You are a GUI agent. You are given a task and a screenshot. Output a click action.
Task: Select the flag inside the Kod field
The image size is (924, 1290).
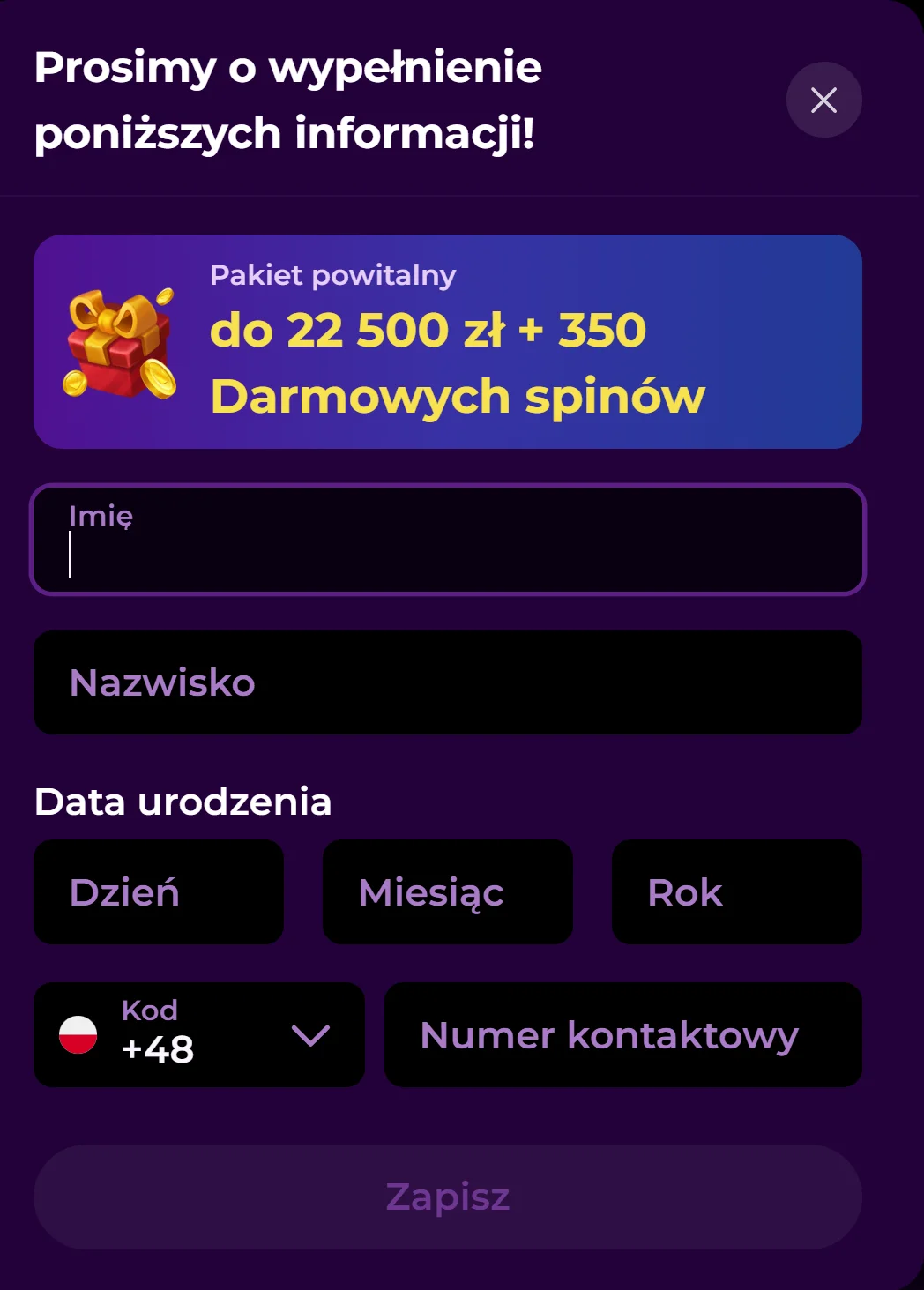pos(78,1035)
